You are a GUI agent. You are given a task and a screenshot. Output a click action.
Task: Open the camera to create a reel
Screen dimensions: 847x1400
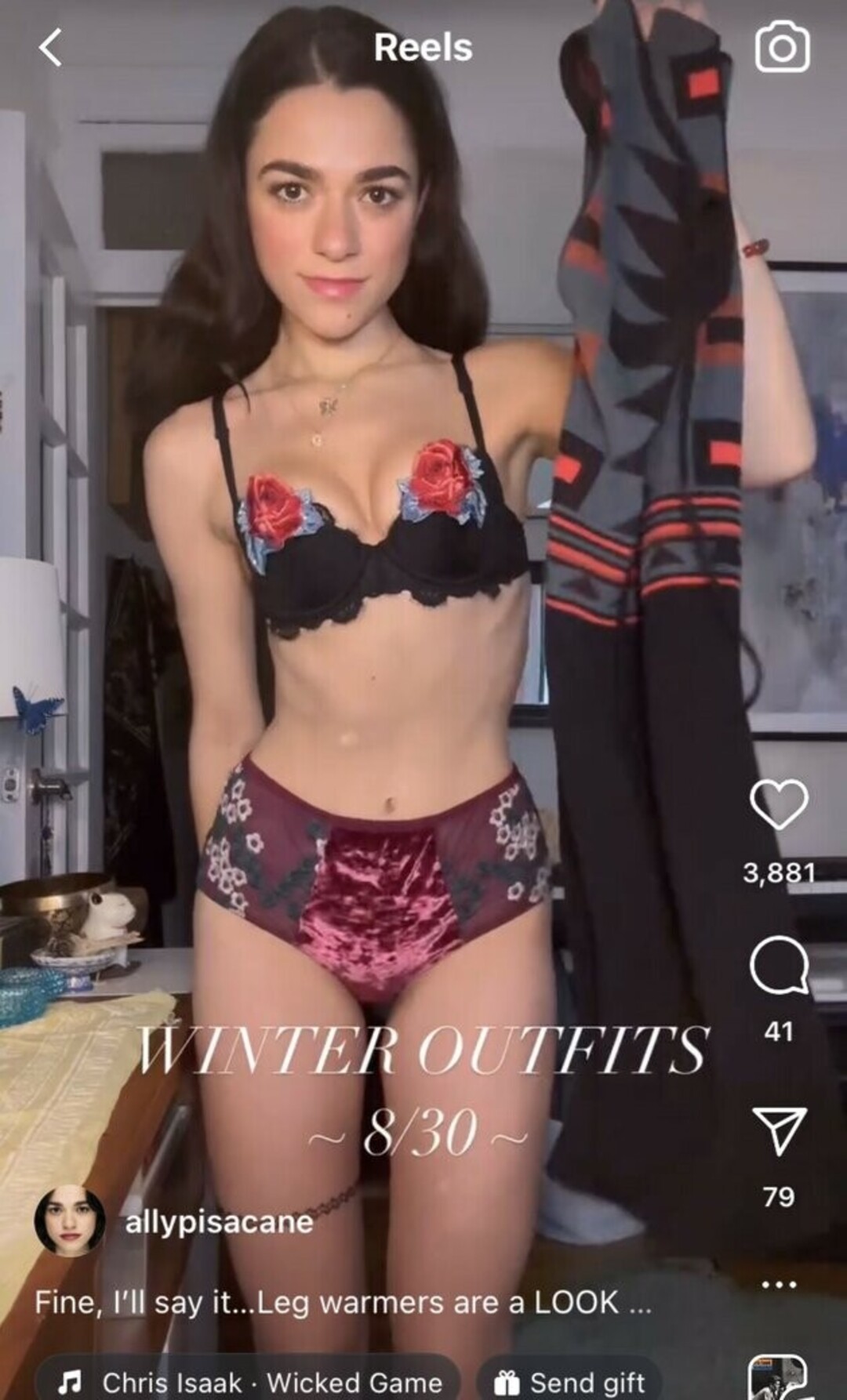[781, 48]
